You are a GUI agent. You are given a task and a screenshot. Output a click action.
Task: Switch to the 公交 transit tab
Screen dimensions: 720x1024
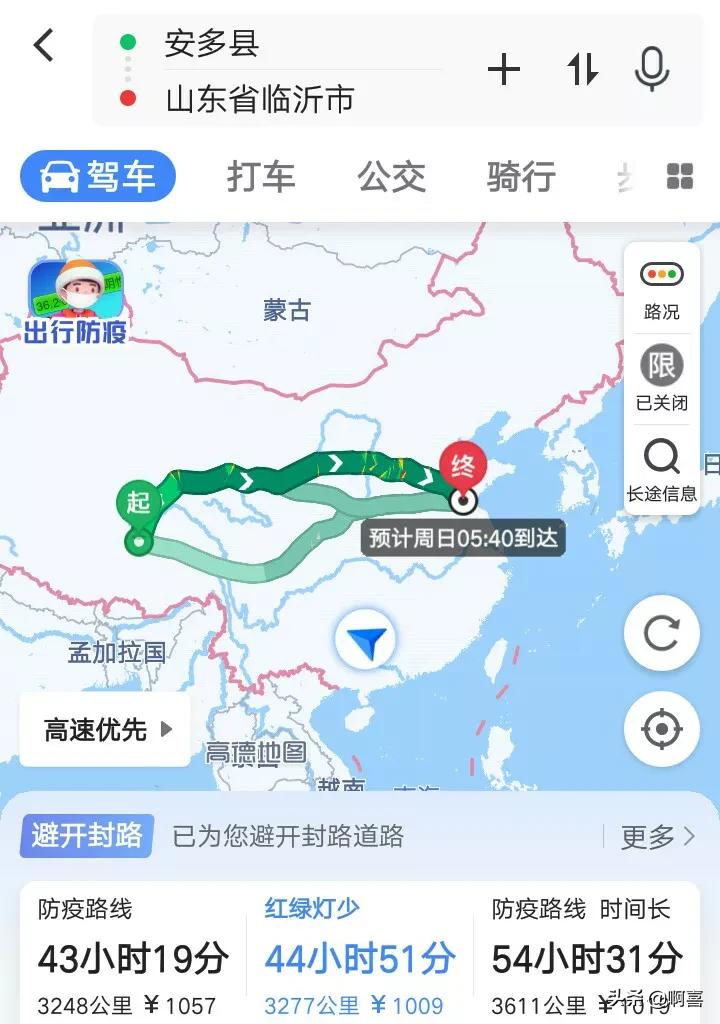(391, 177)
